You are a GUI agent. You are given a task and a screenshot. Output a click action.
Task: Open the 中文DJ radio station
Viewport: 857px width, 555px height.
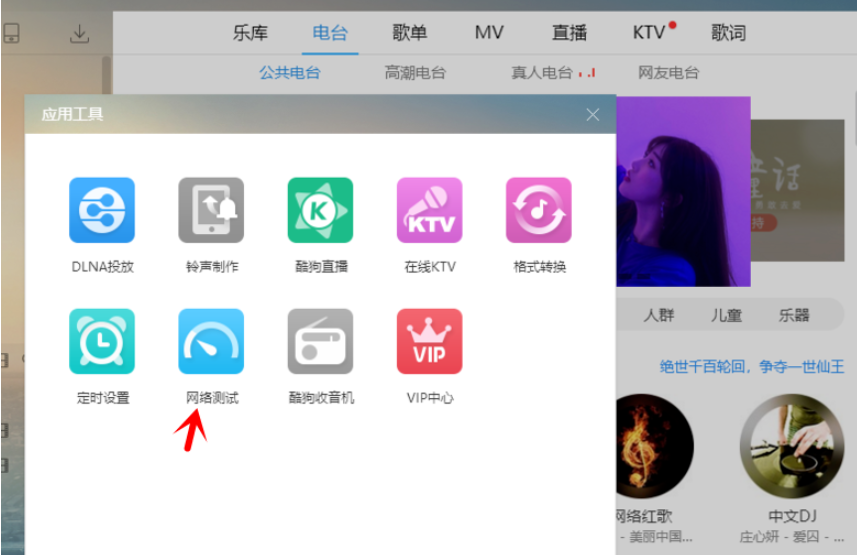click(792, 447)
